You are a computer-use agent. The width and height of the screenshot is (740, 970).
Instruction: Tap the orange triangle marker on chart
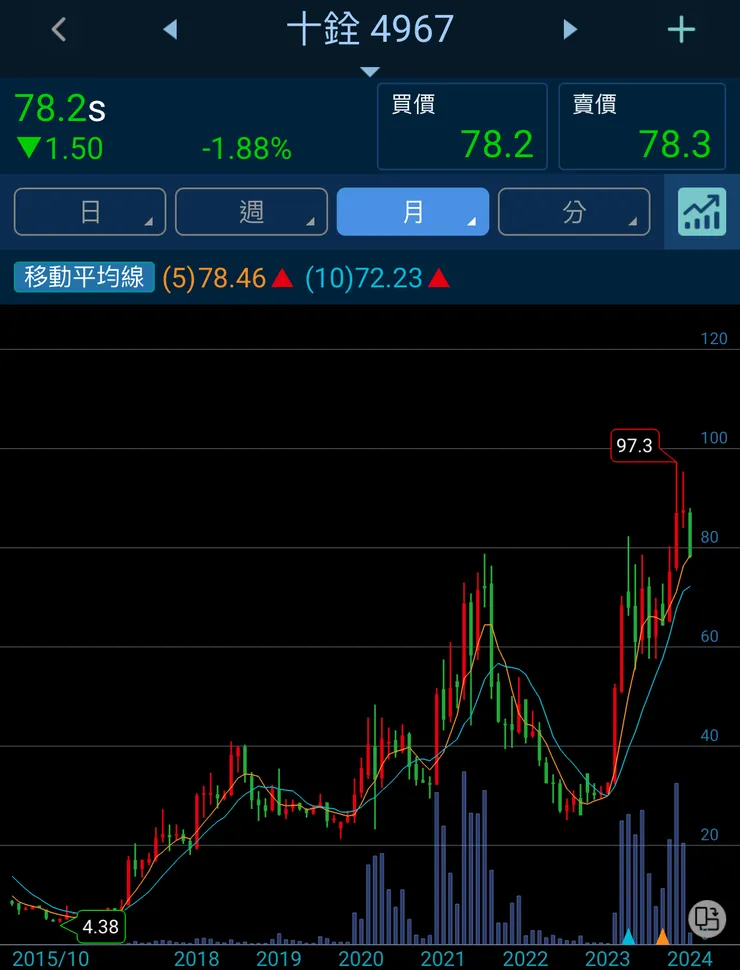[662, 936]
